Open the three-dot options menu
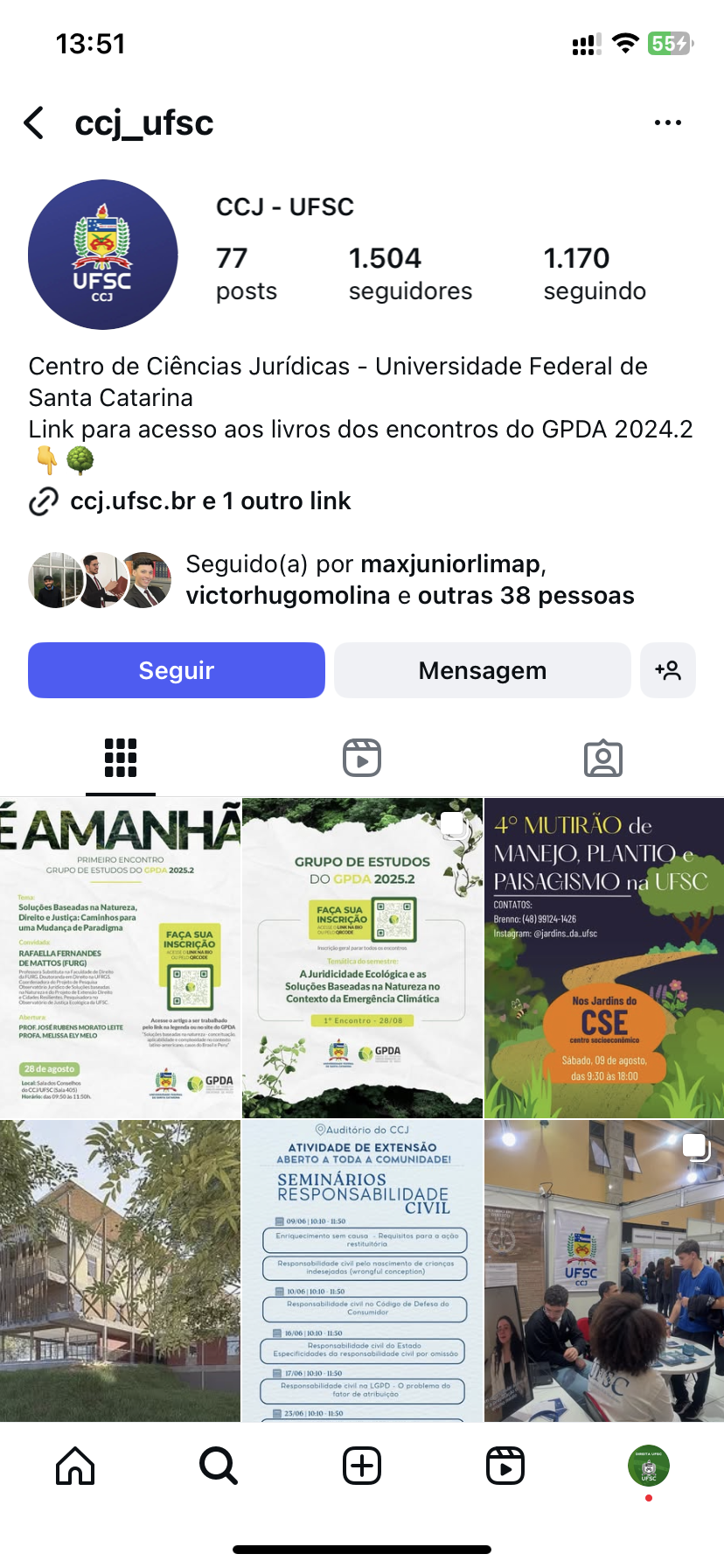The width and height of the screenshot is (724, 1568). 667,123
